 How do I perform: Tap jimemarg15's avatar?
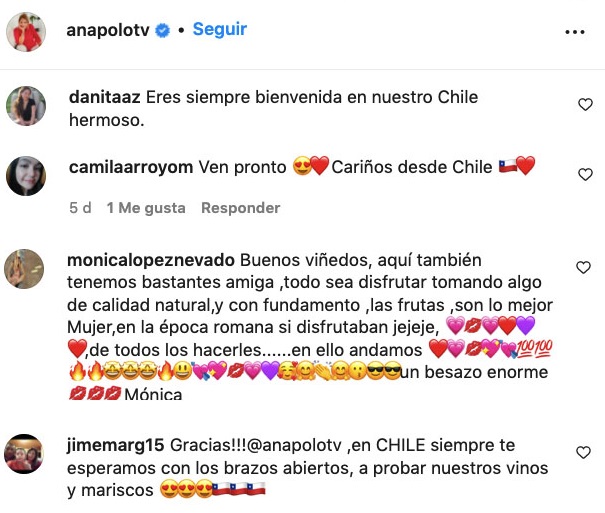pyautogui.click(x=25, y=454)
